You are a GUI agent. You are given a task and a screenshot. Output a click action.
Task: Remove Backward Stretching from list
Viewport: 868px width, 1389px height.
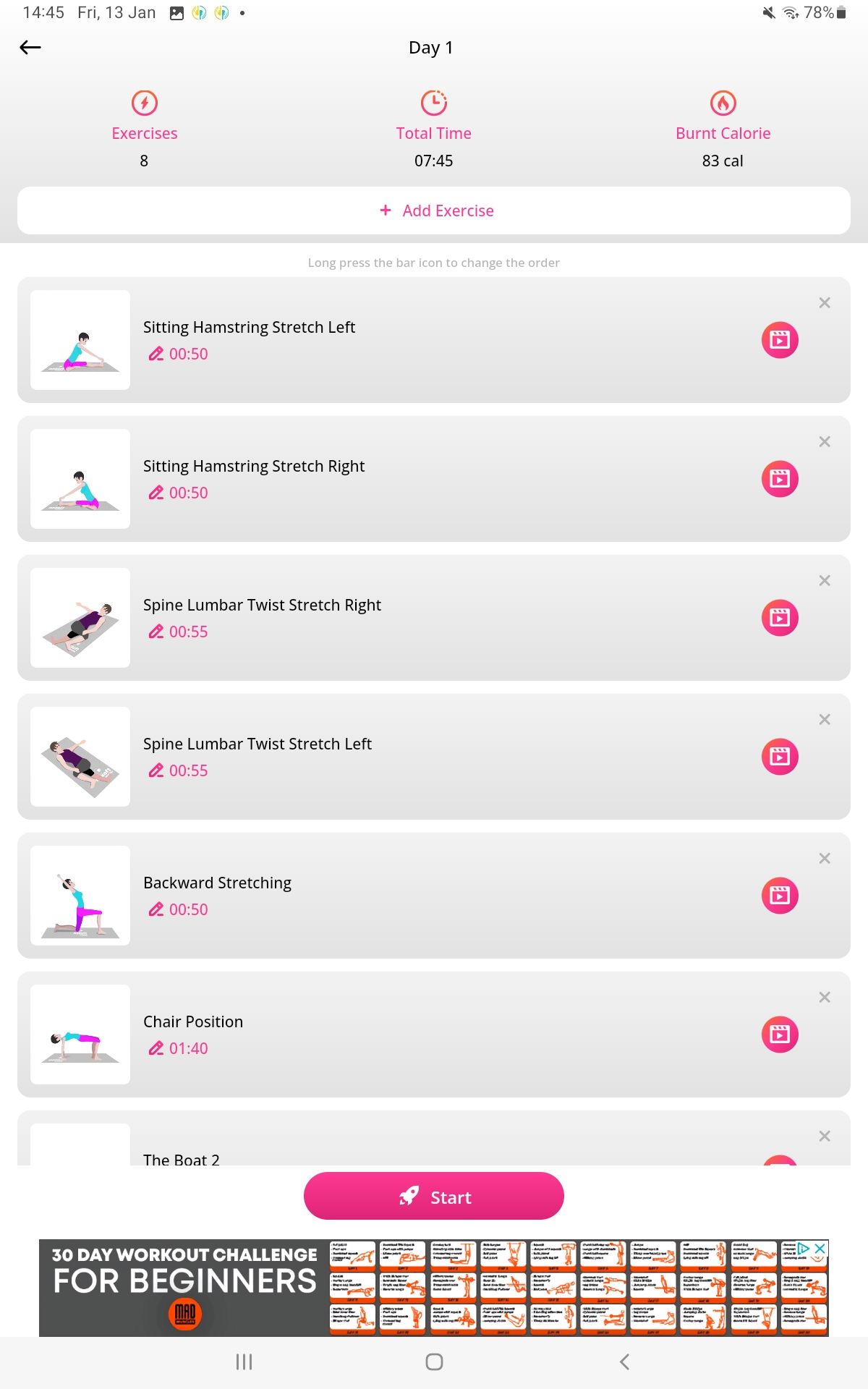[824, 859]
